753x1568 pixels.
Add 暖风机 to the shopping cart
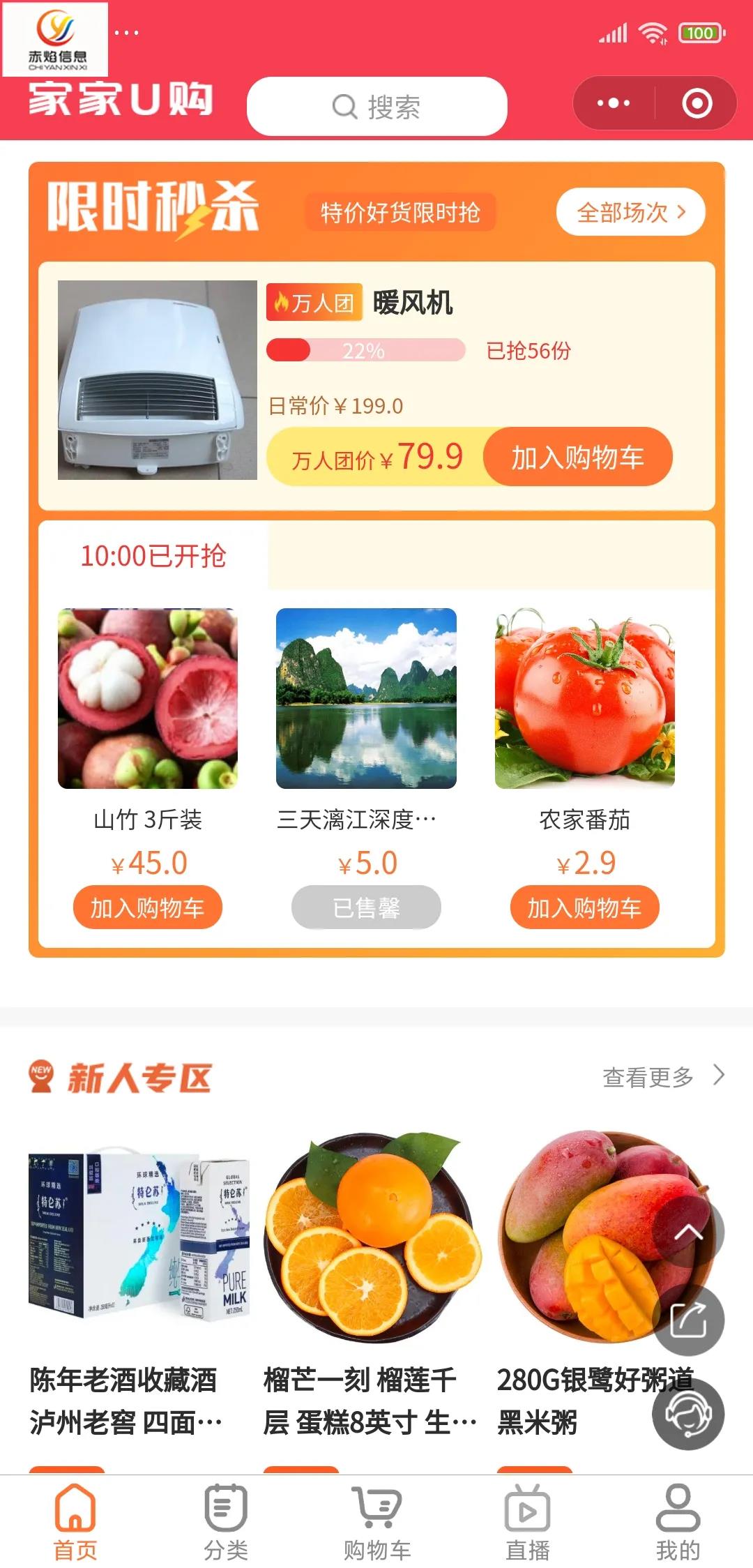pyautogui.click(x=577, y=458)
